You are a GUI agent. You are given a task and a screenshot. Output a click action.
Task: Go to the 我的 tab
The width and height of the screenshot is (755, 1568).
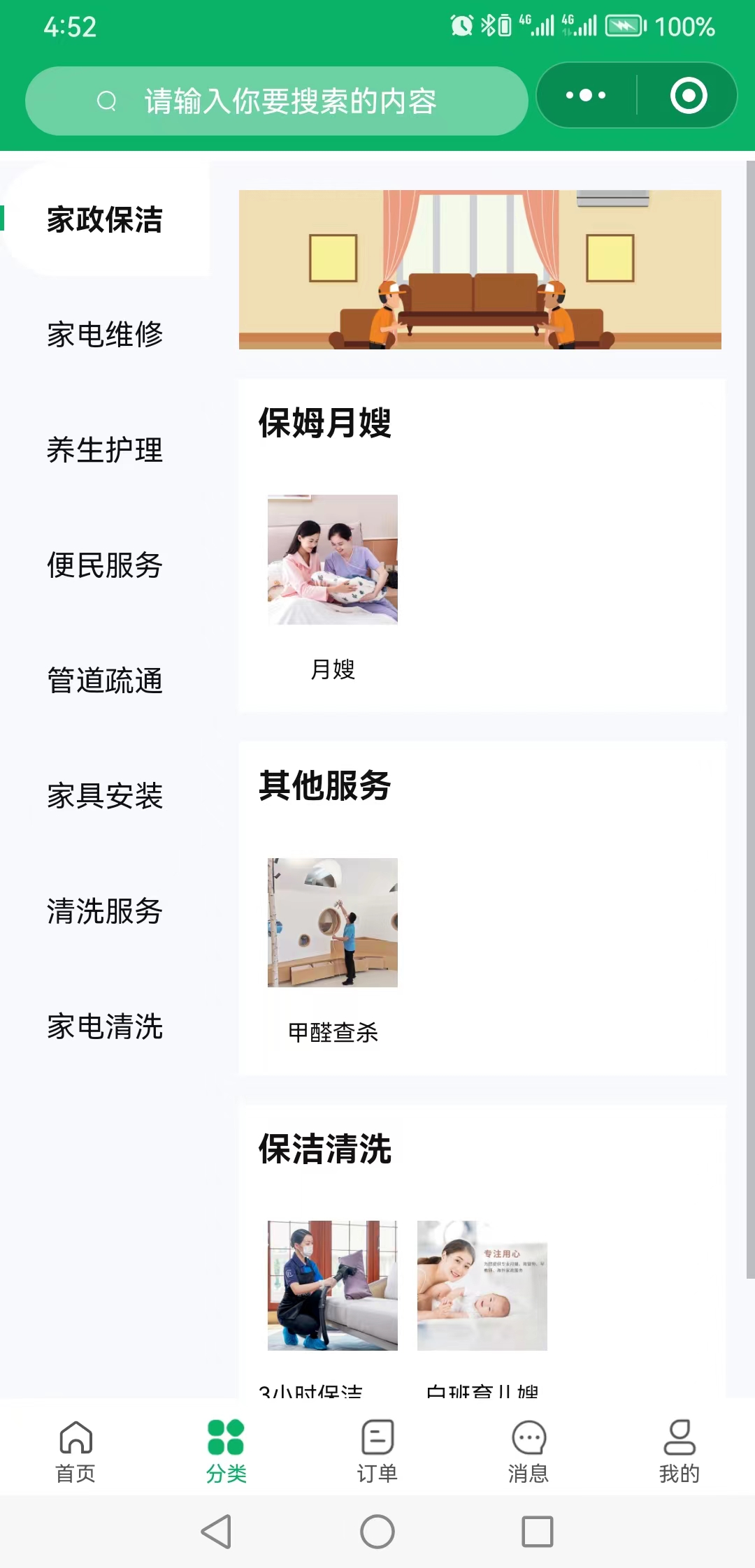[x=679, y=1451]
